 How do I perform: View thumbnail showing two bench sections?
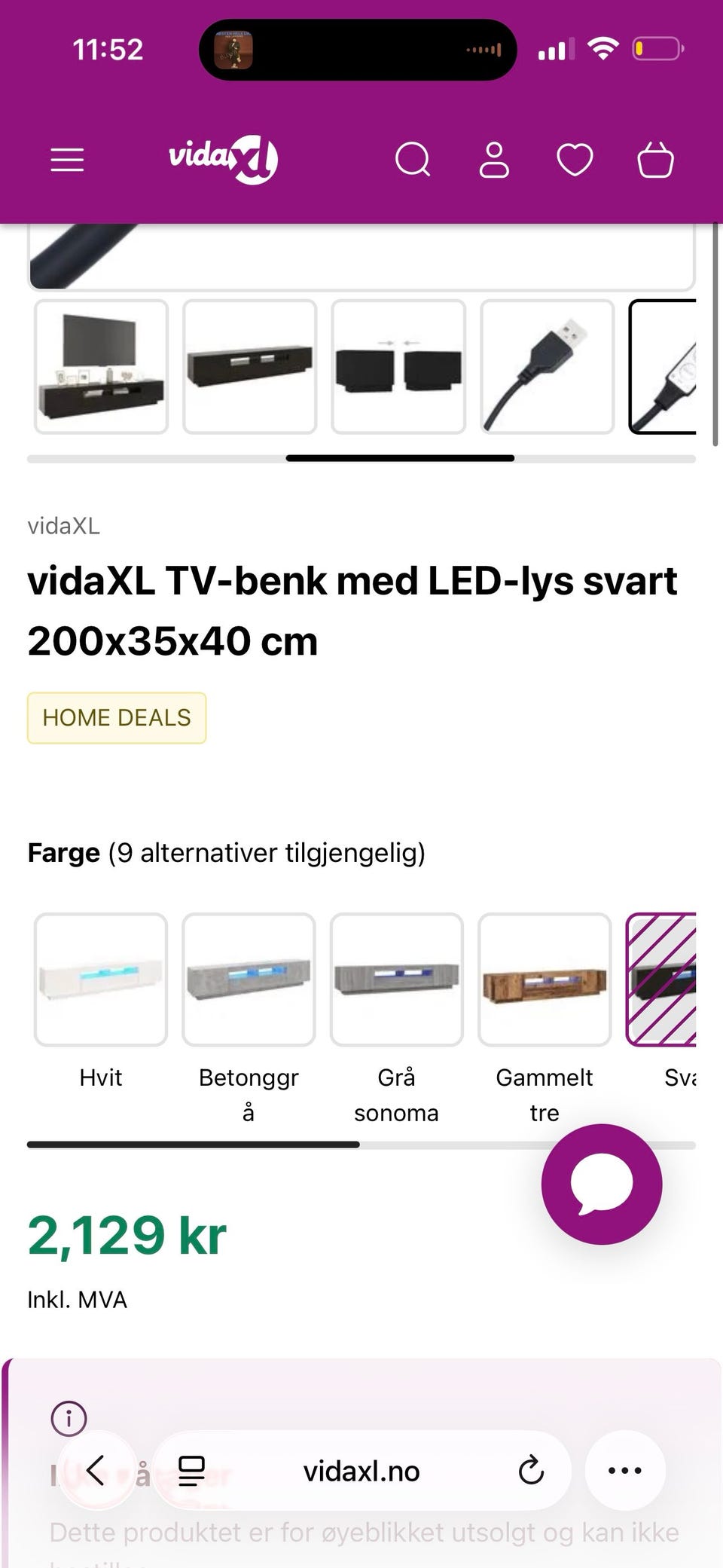(x=398, y=367)
